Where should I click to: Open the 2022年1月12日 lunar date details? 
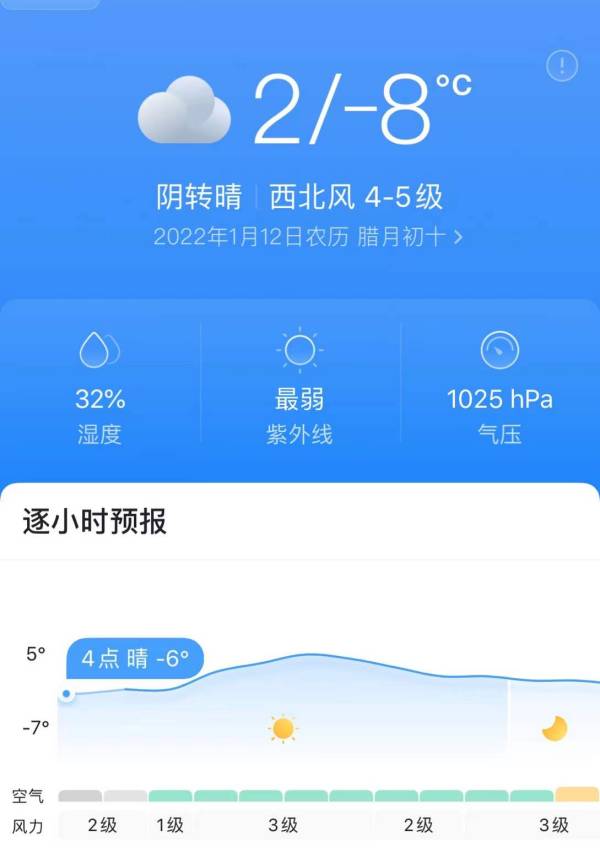coord(308,237)
